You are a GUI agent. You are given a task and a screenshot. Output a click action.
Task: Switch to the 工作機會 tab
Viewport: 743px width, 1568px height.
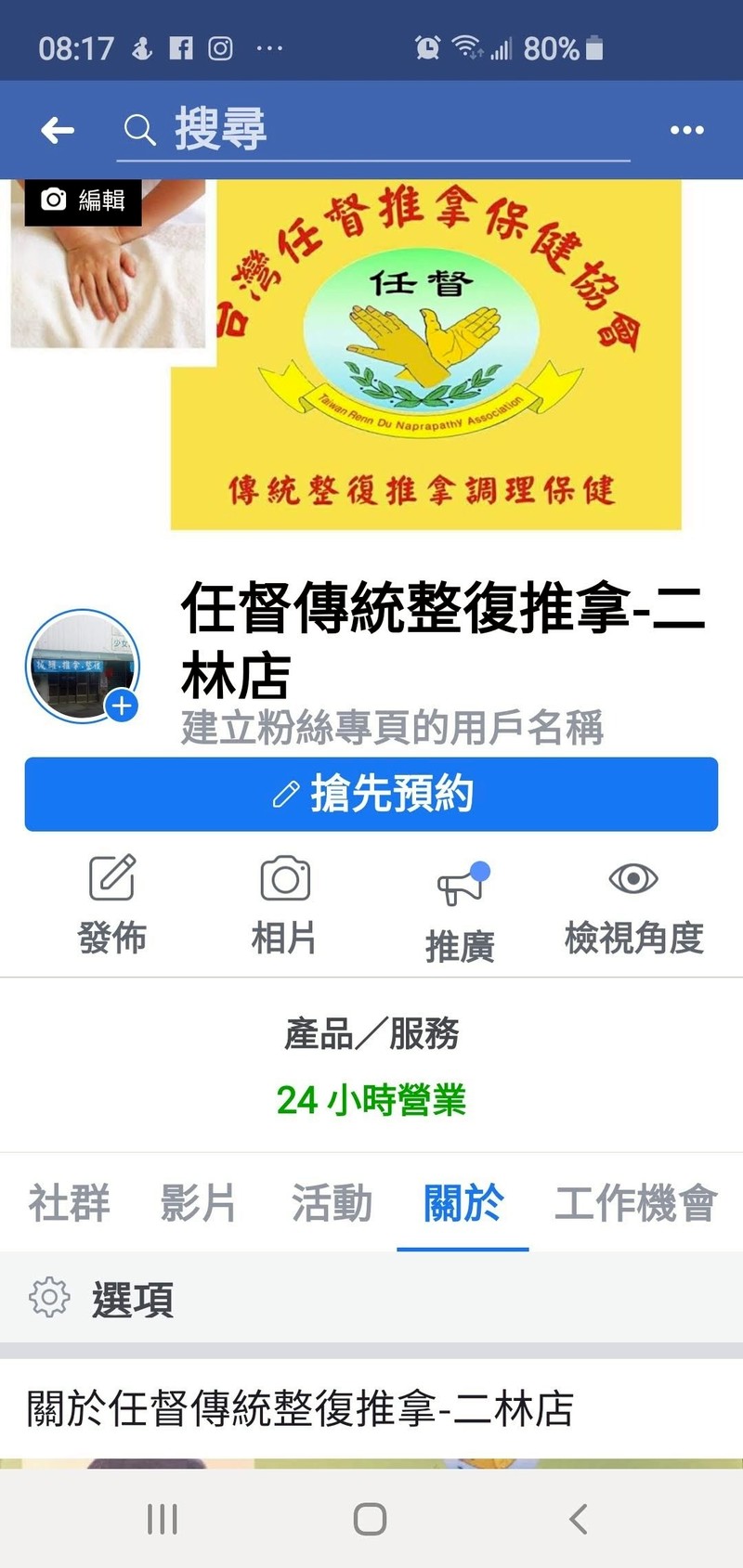pyautogui.click(x=635, y=1202)
